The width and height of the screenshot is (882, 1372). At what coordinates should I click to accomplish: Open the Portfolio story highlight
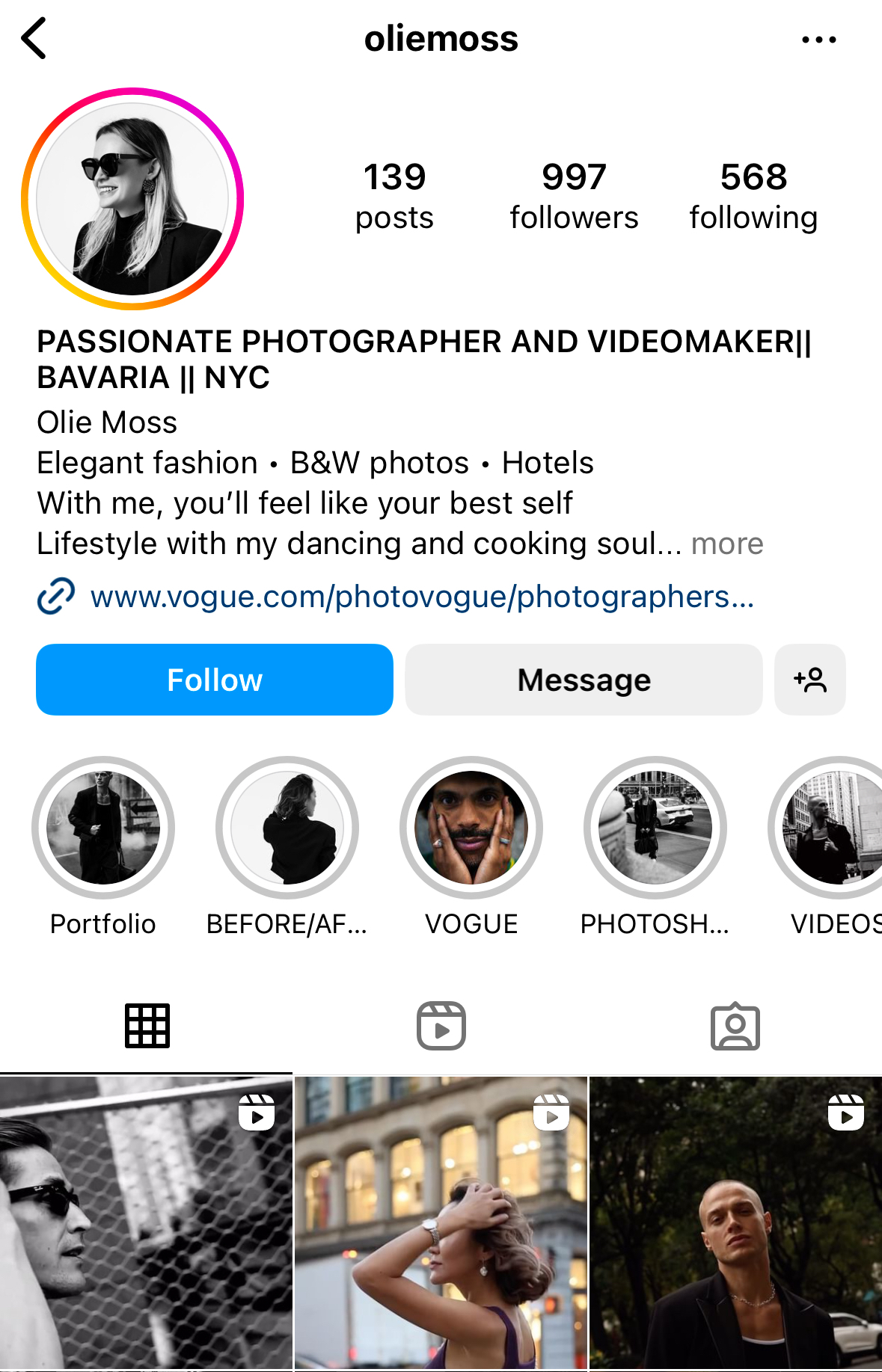(103, 828)
